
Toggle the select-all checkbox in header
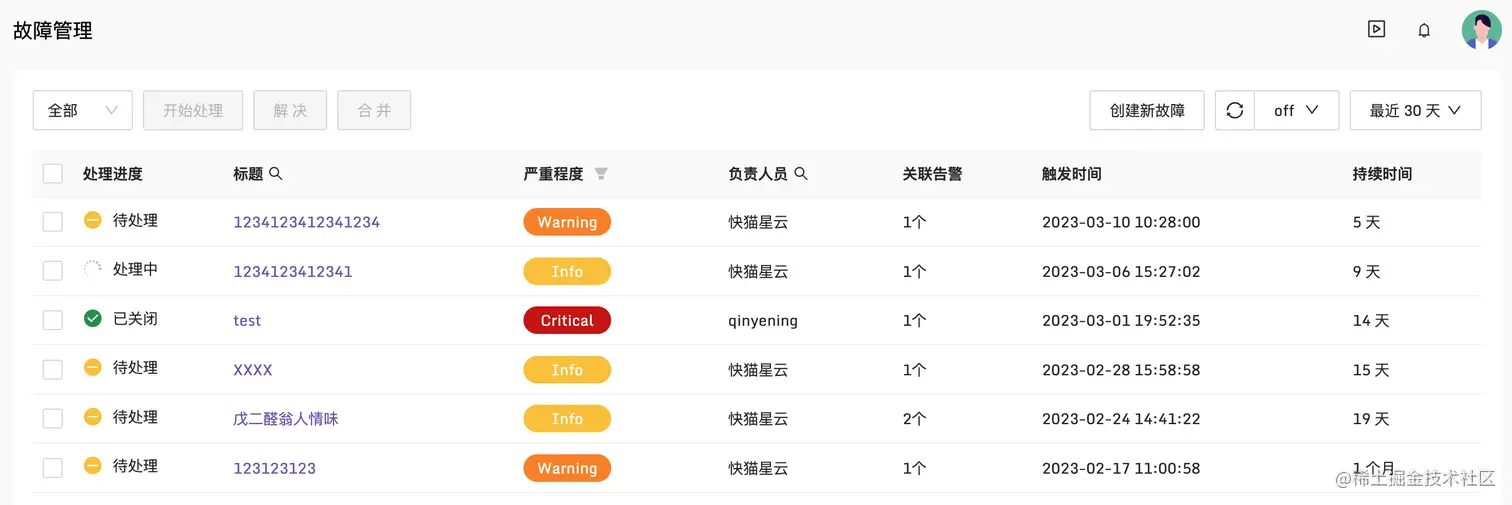53,174
